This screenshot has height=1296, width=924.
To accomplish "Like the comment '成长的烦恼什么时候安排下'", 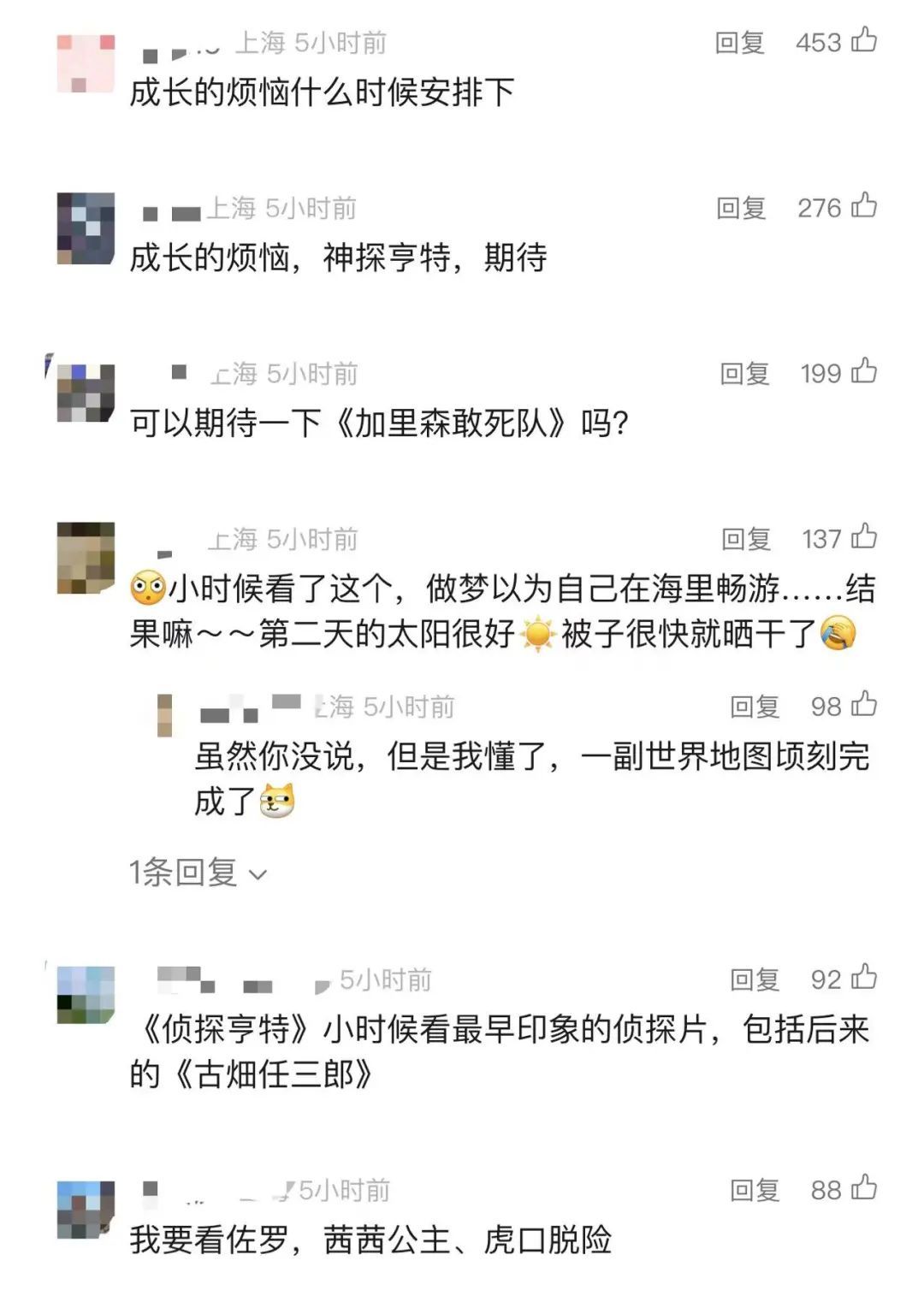I will tap(864, 40).
